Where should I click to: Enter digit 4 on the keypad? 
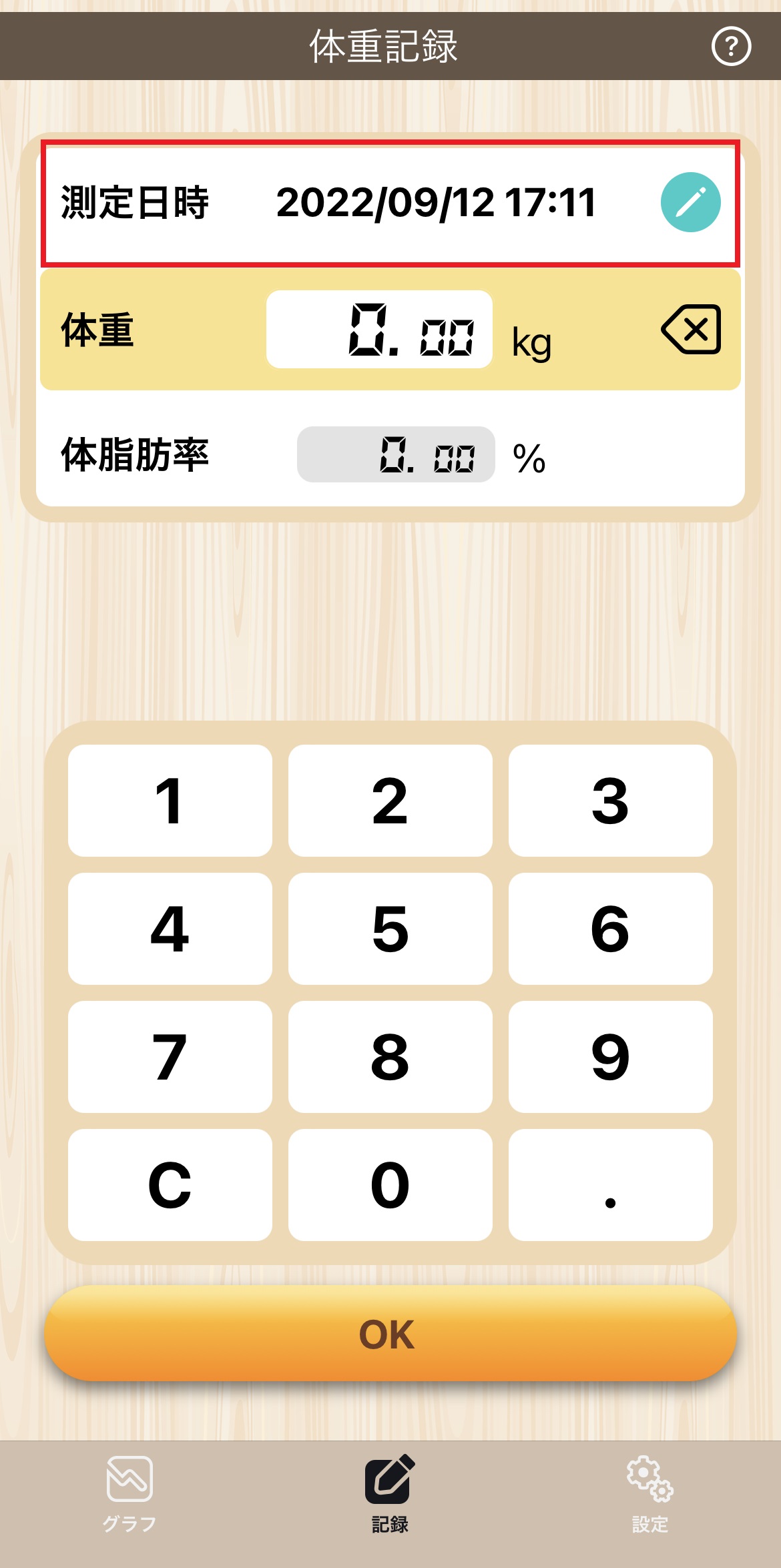[x=170, y=929]
